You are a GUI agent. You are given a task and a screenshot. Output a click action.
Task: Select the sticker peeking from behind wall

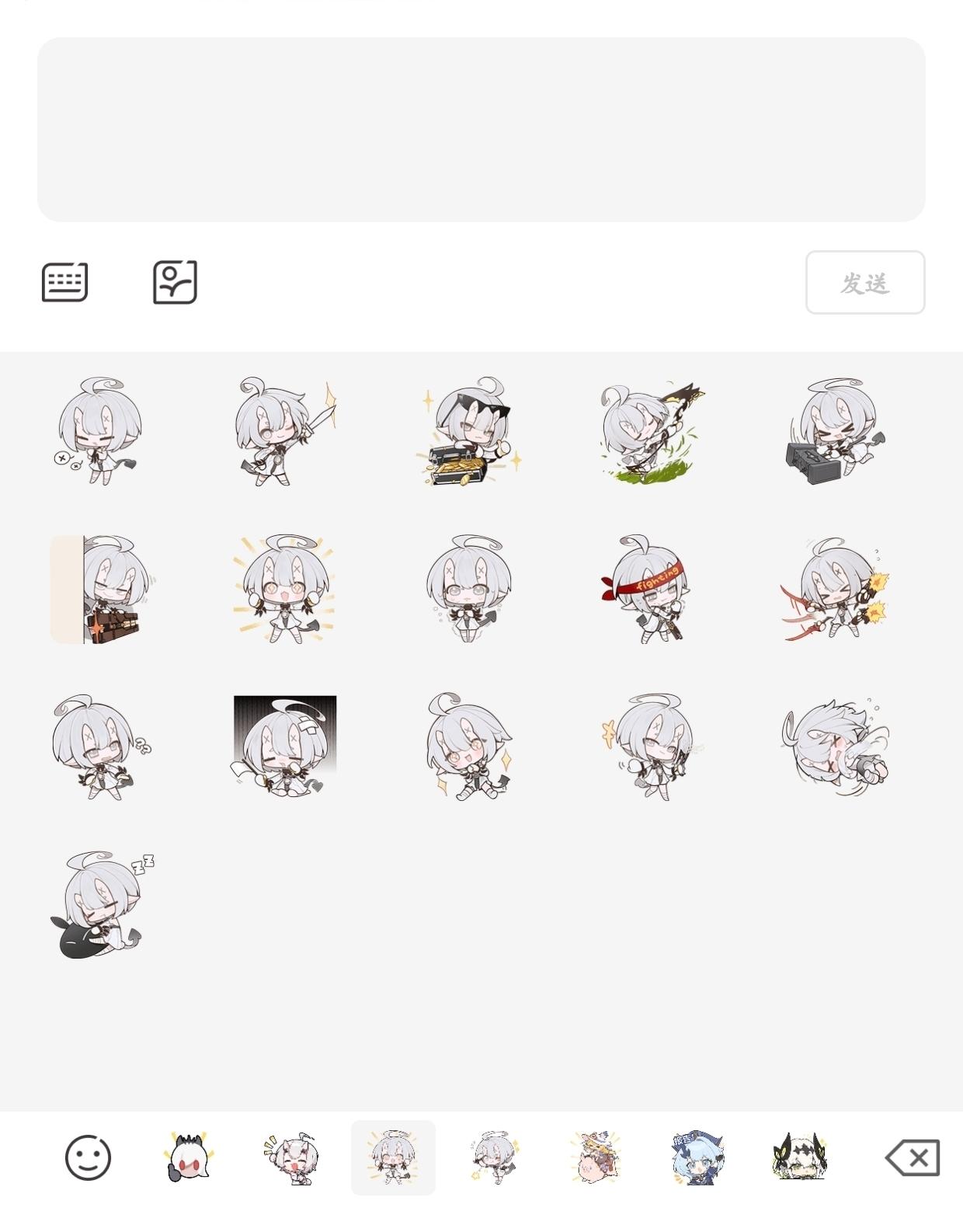click(102, 589)
